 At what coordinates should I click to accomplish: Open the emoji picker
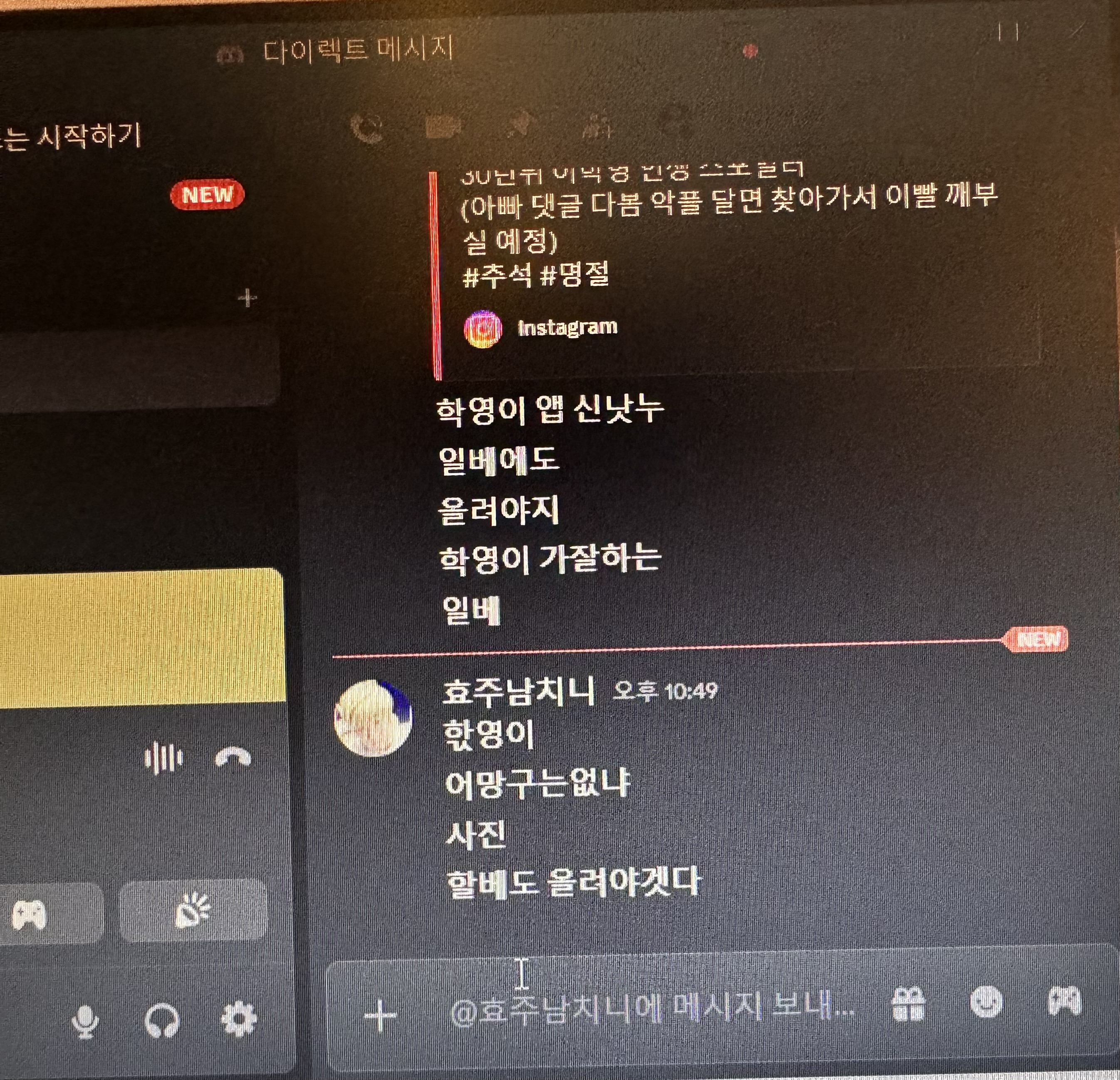click(x=986, y=1003)
